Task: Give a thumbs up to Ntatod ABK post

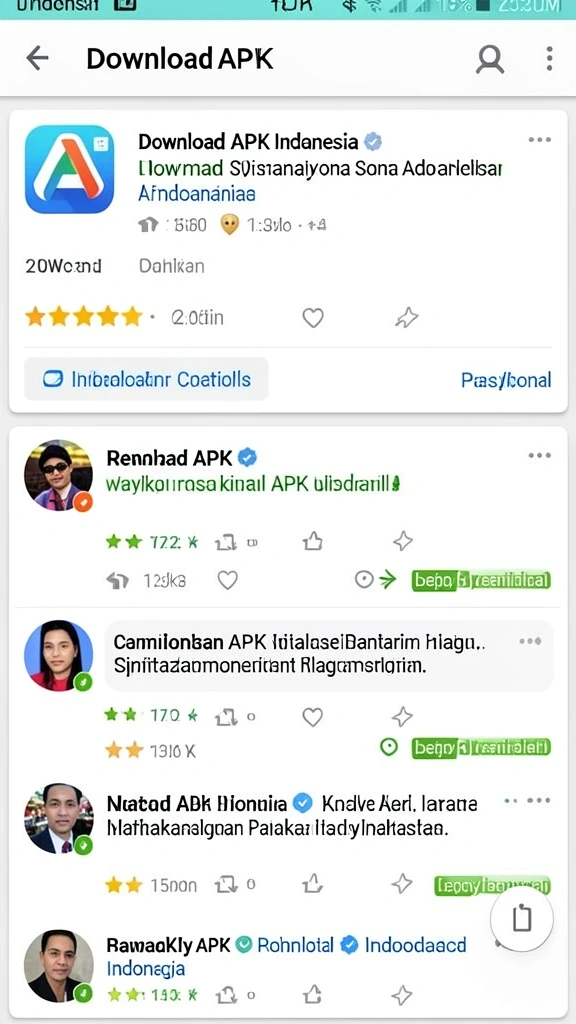Action: [x=313, y=884]
